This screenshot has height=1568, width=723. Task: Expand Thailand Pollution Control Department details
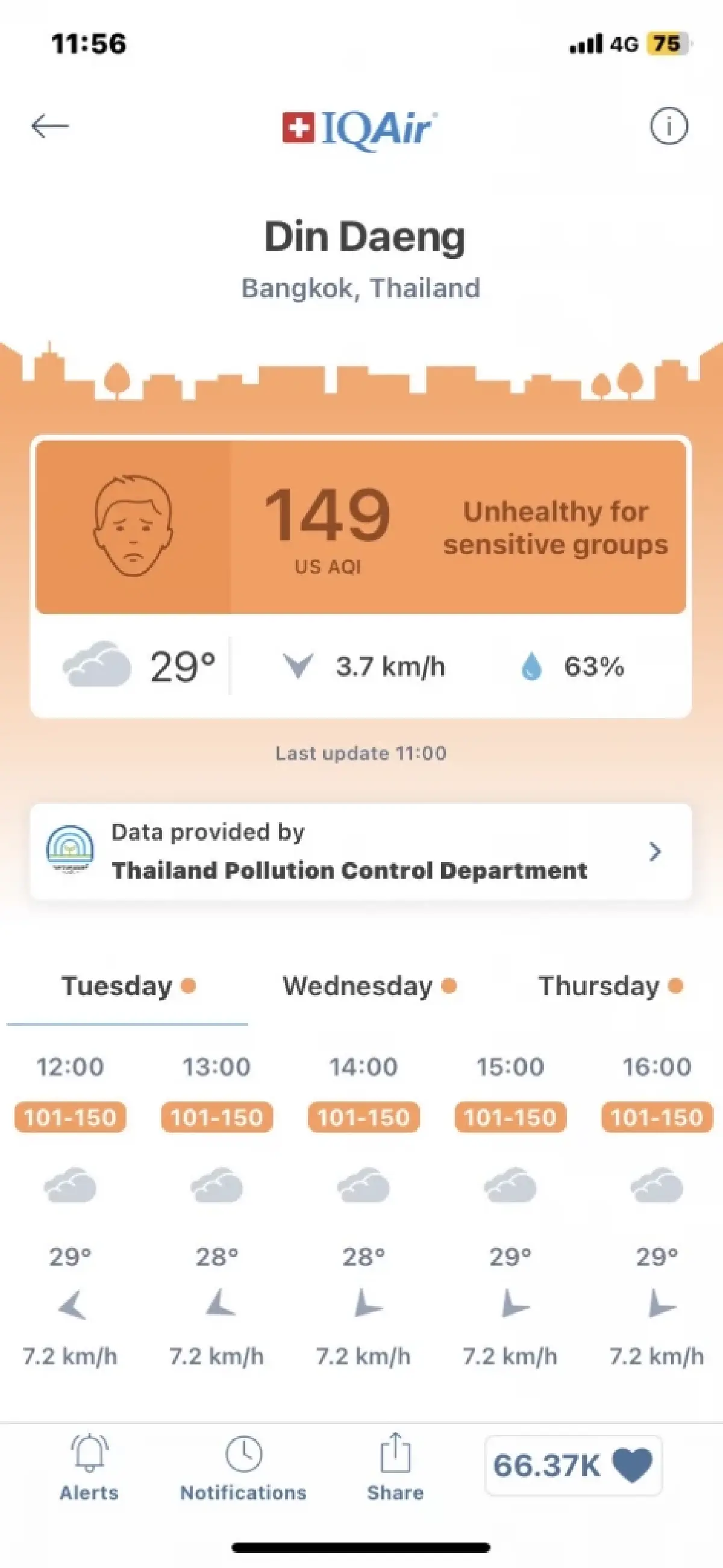tap(654, 852)
